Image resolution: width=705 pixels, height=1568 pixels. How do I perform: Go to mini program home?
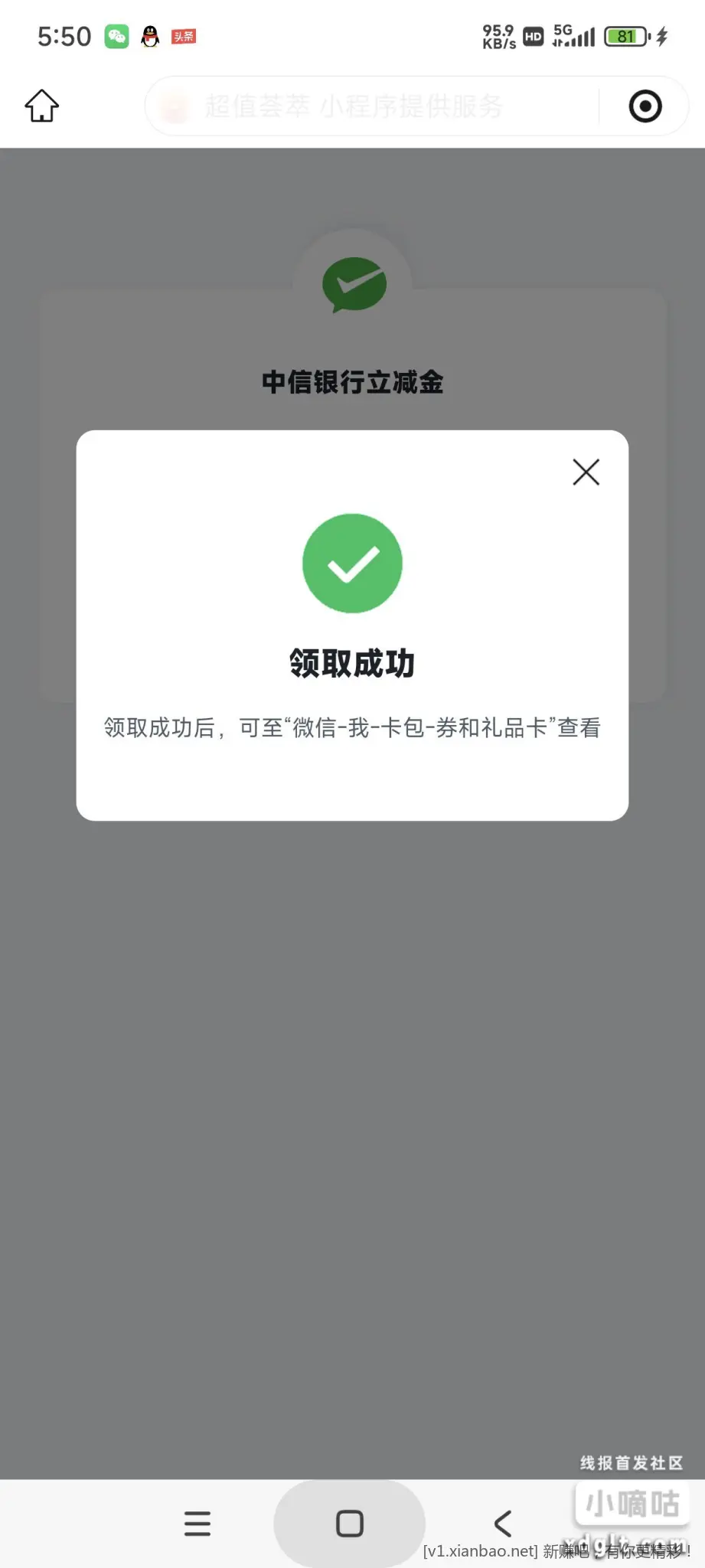tap(42, 106)
